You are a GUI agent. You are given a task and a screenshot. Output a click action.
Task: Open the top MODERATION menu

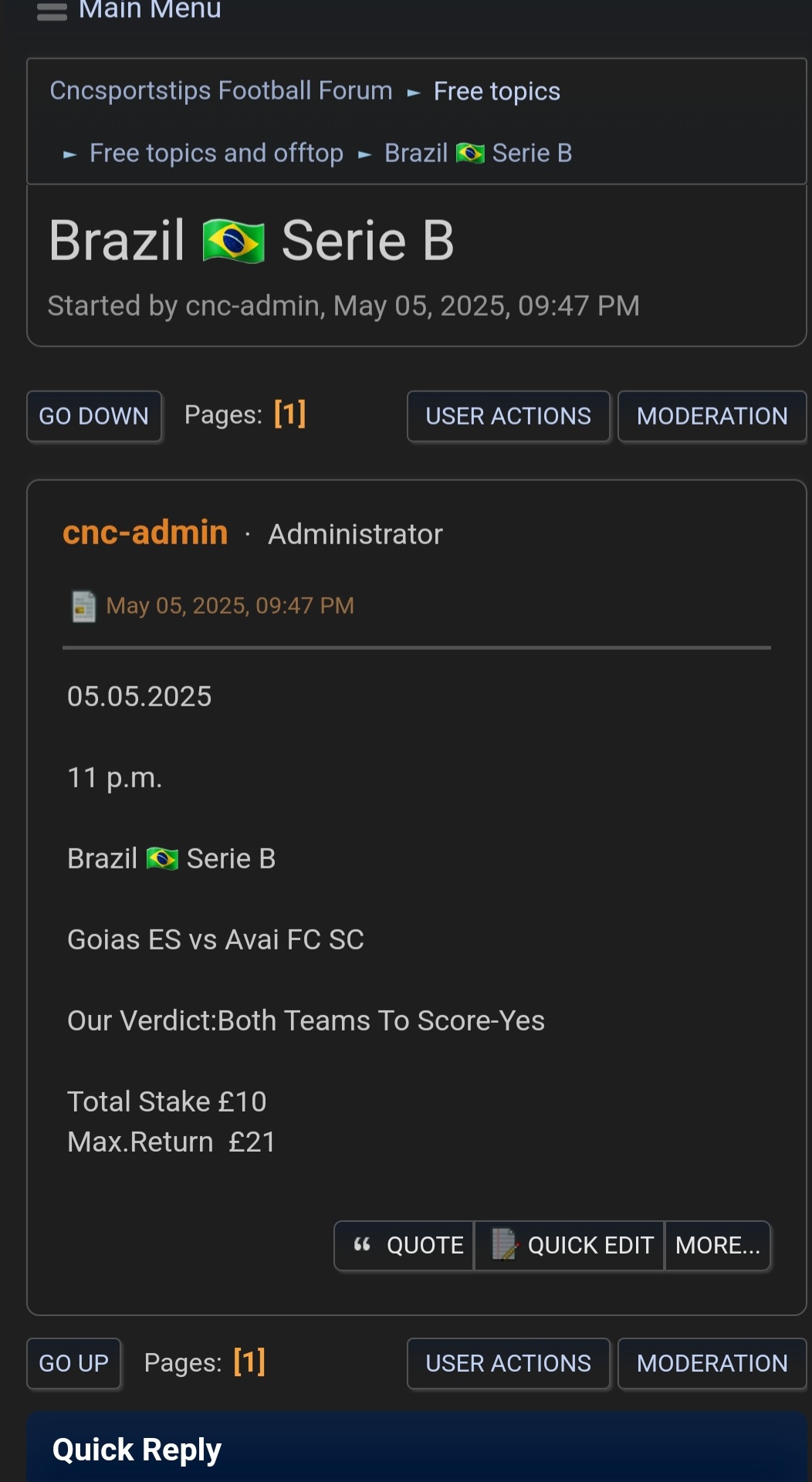[x=712, y=416]
